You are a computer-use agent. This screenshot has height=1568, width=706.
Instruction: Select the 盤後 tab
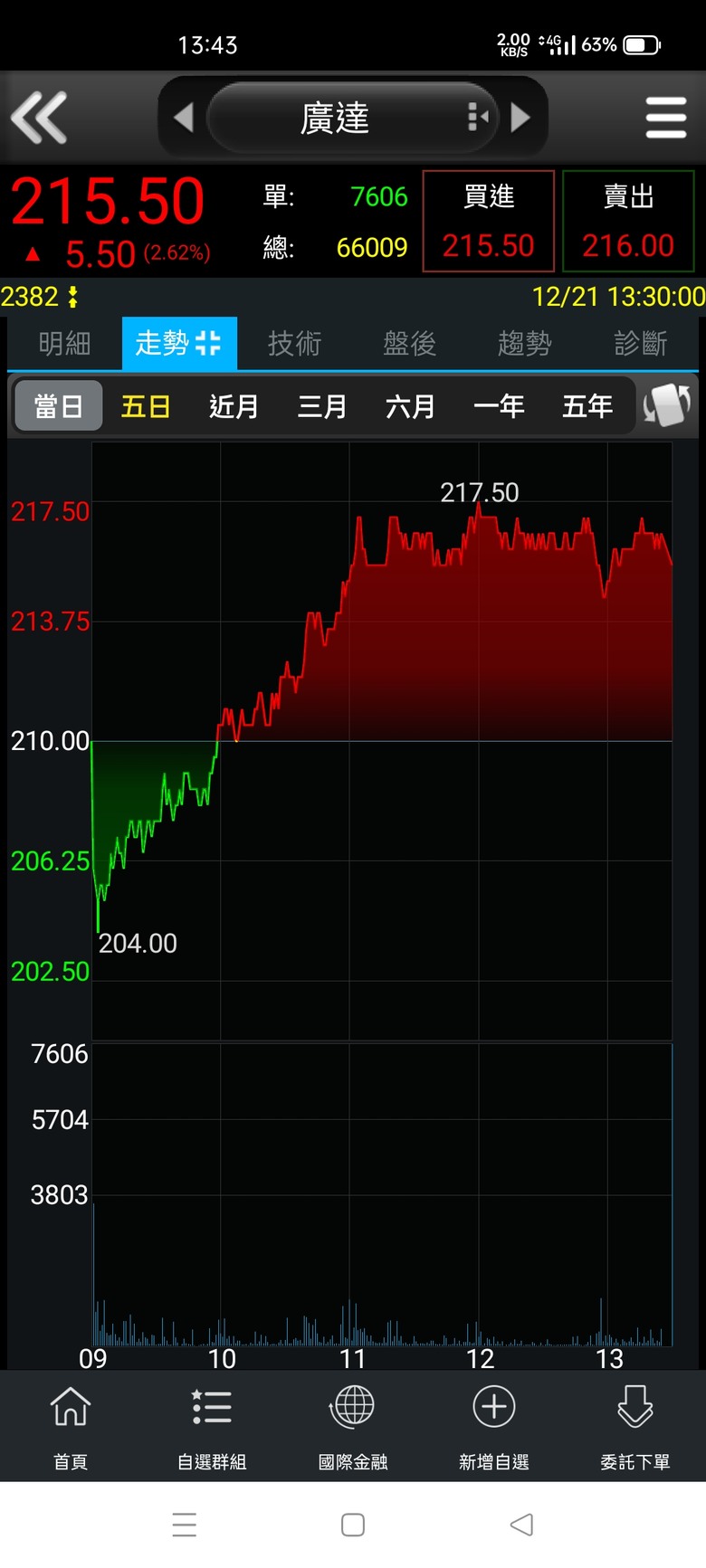click(x=409, y=344)
